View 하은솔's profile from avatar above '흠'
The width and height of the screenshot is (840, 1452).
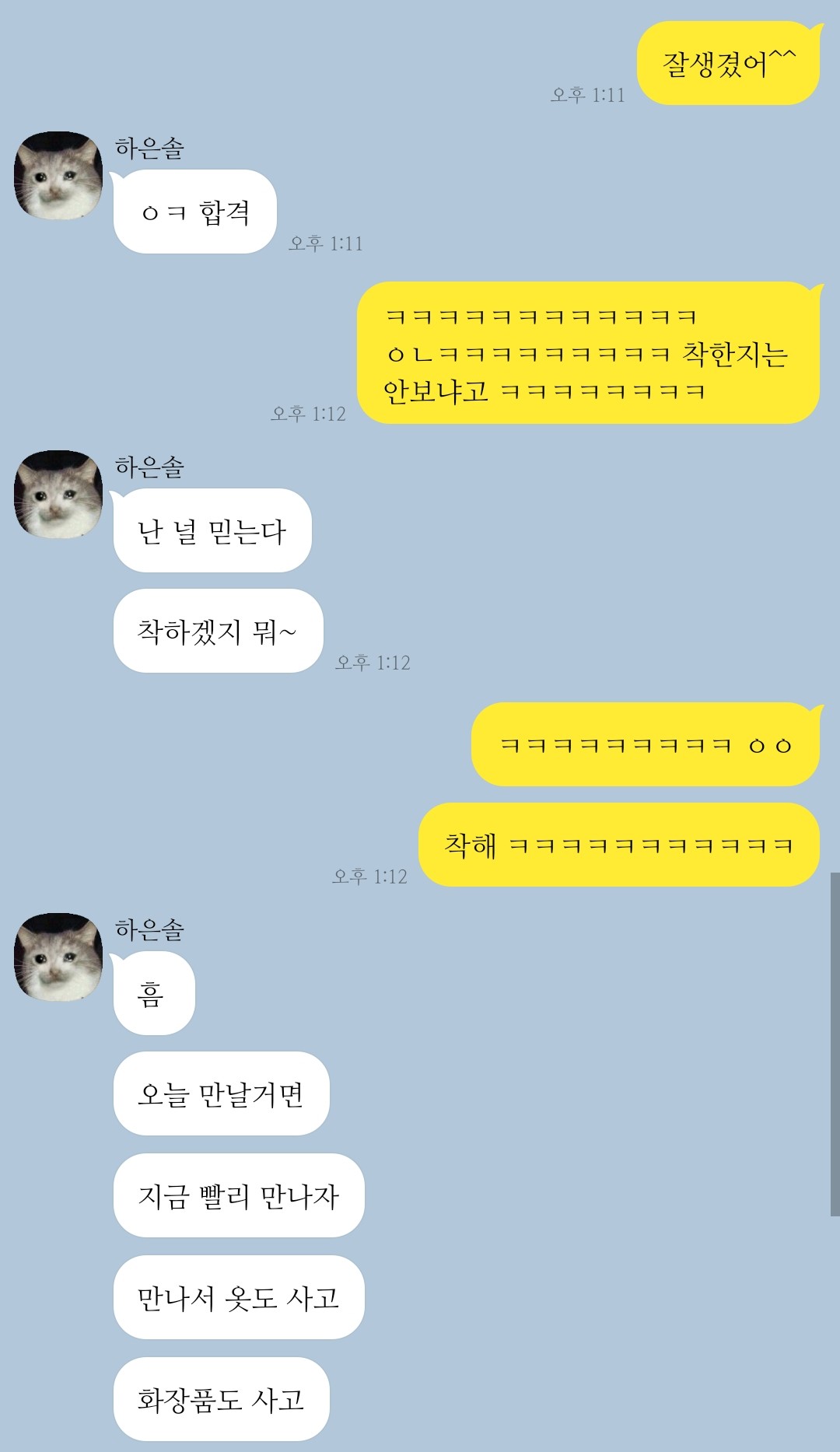tap(58, 957)
